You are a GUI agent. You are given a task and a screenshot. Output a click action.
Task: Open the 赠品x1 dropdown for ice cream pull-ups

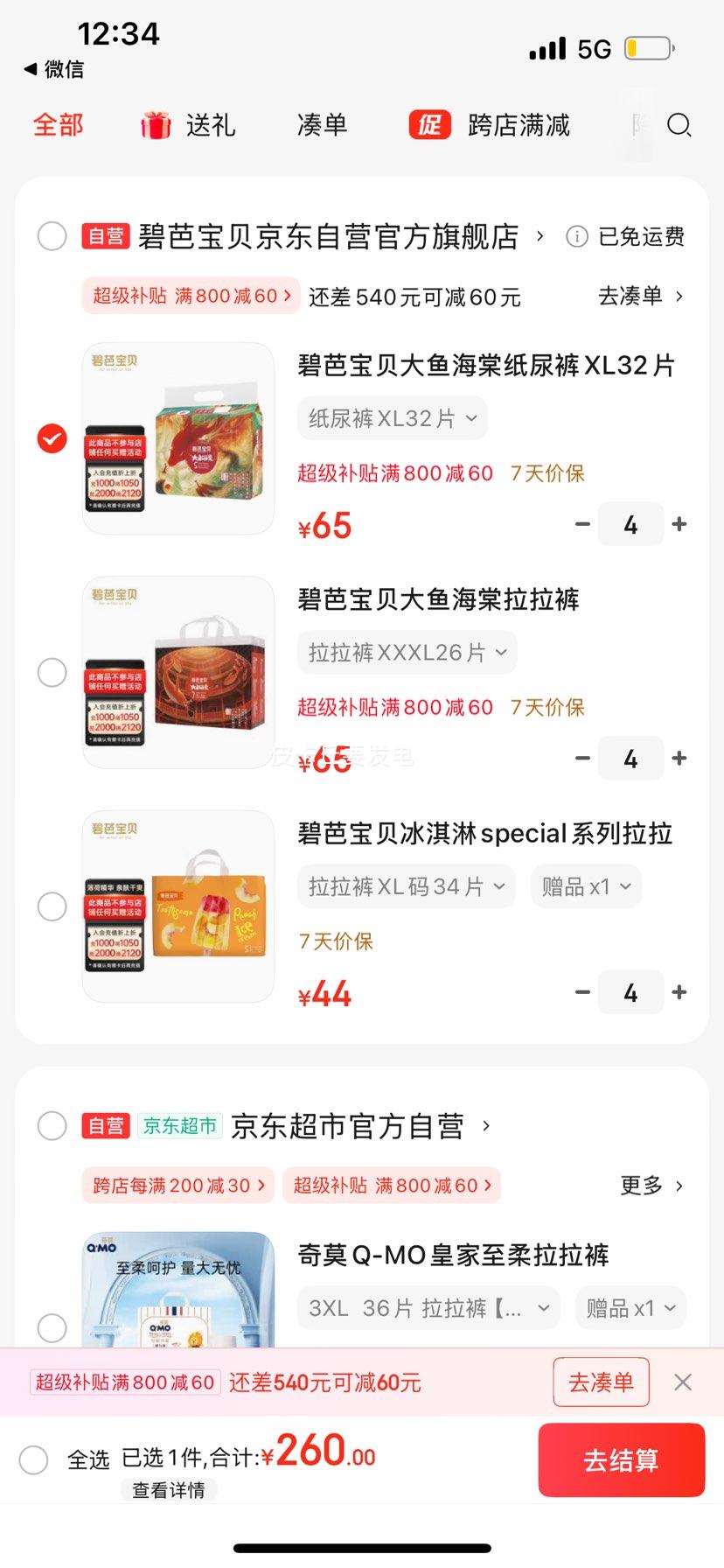pyautogui.click(x=586, y=885)
